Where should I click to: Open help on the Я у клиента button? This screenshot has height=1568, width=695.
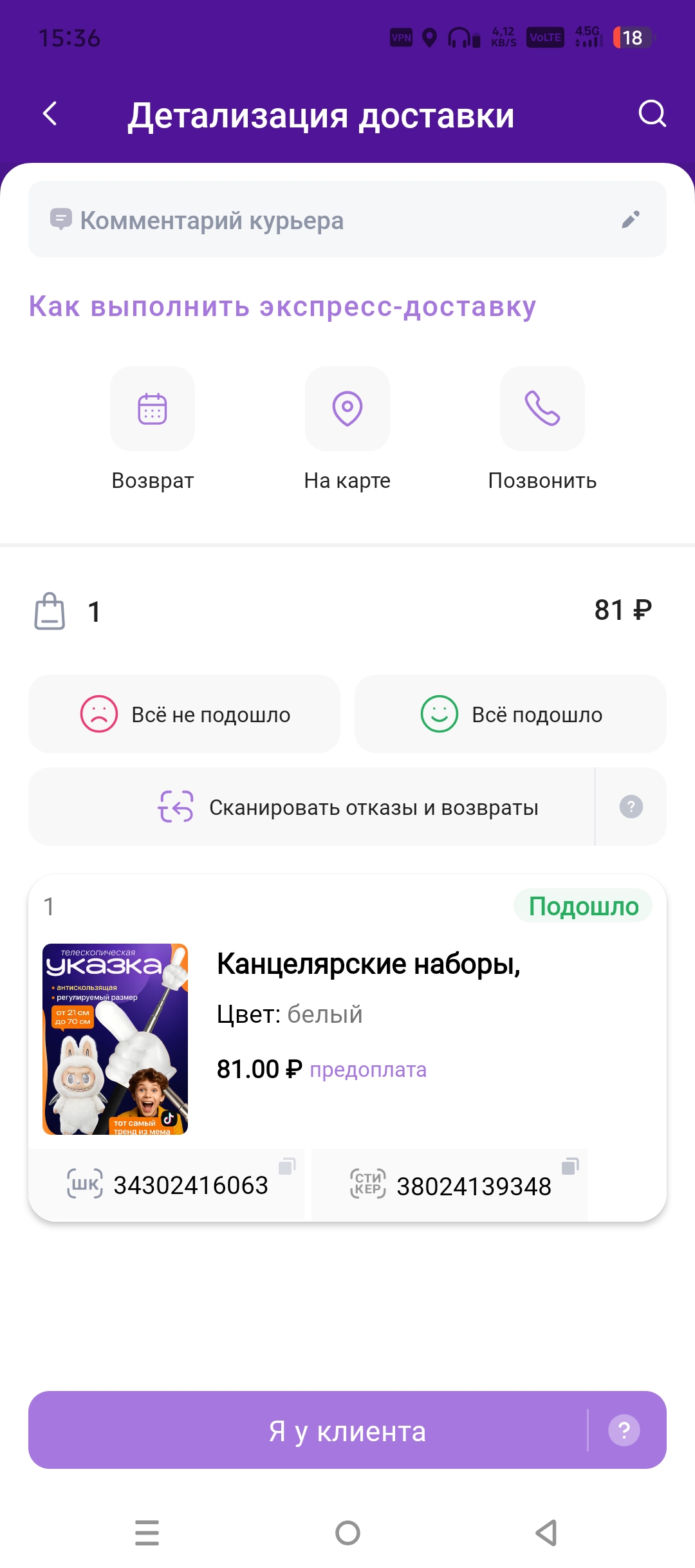tap(624, 1430)
